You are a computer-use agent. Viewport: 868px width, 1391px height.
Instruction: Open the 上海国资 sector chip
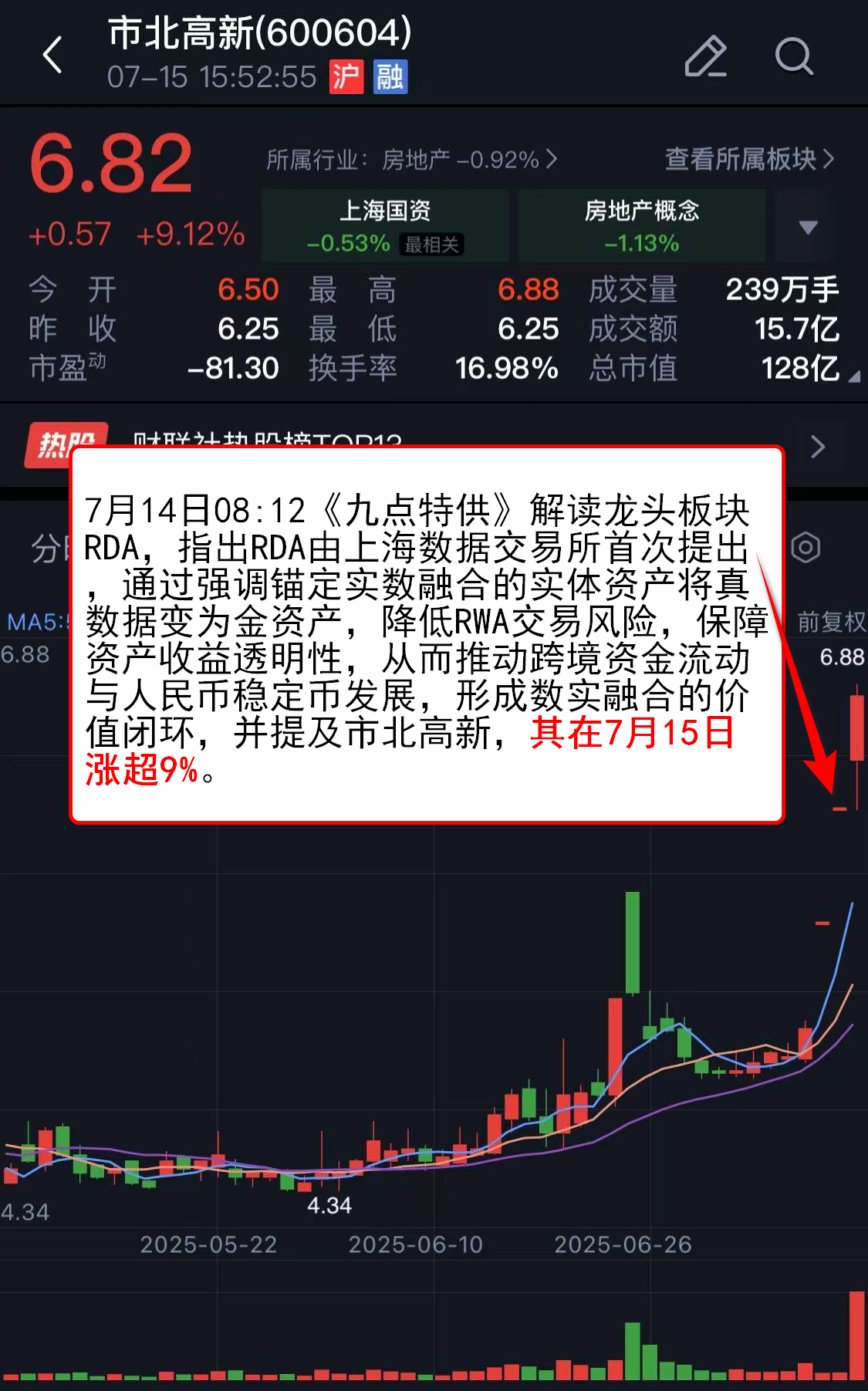pos(385,226)
